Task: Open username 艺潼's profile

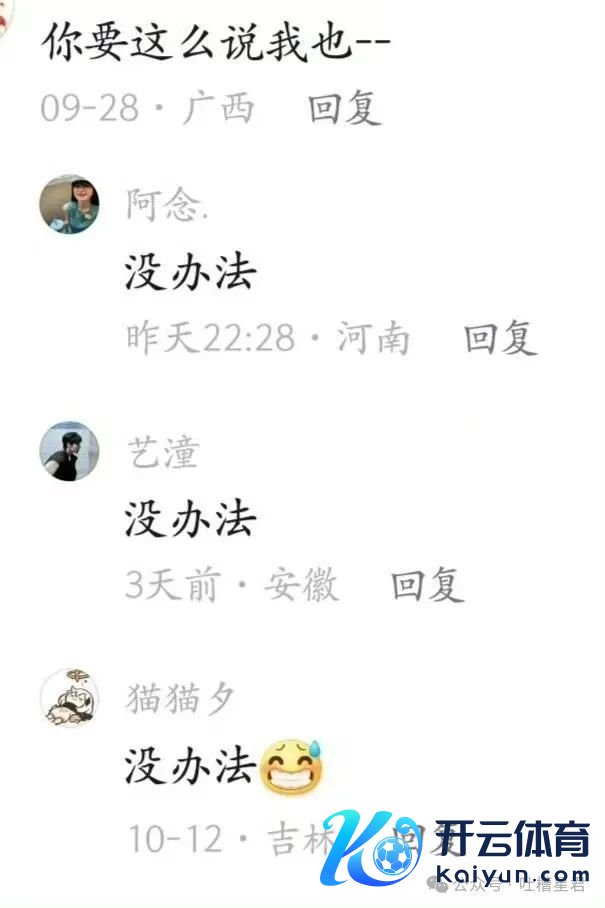Action: pyautogui.click(x=162, y=452)
